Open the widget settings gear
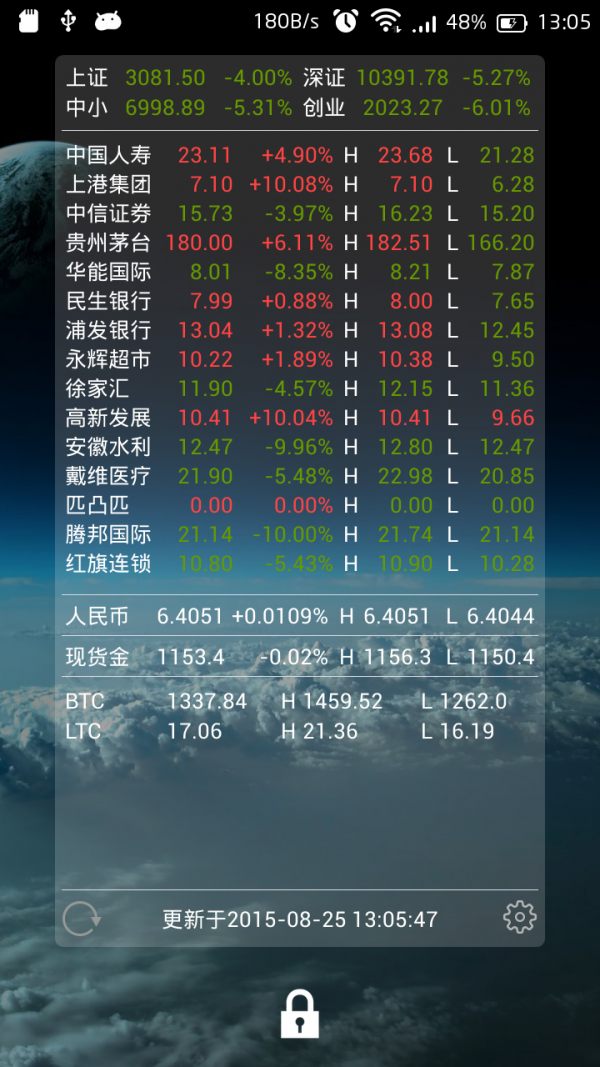600x1067 pixels. pyautogui.click(x=520, y=917)
